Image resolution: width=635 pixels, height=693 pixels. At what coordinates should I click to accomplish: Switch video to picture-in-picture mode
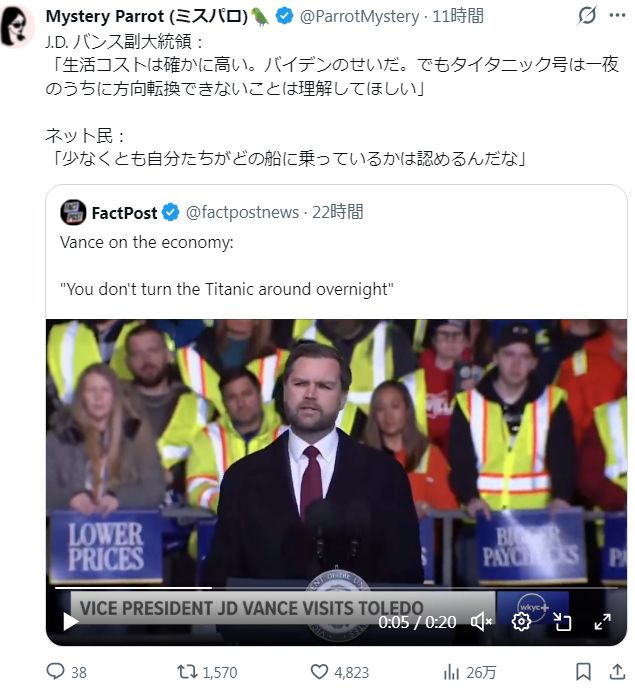click(x=562, y=621)
